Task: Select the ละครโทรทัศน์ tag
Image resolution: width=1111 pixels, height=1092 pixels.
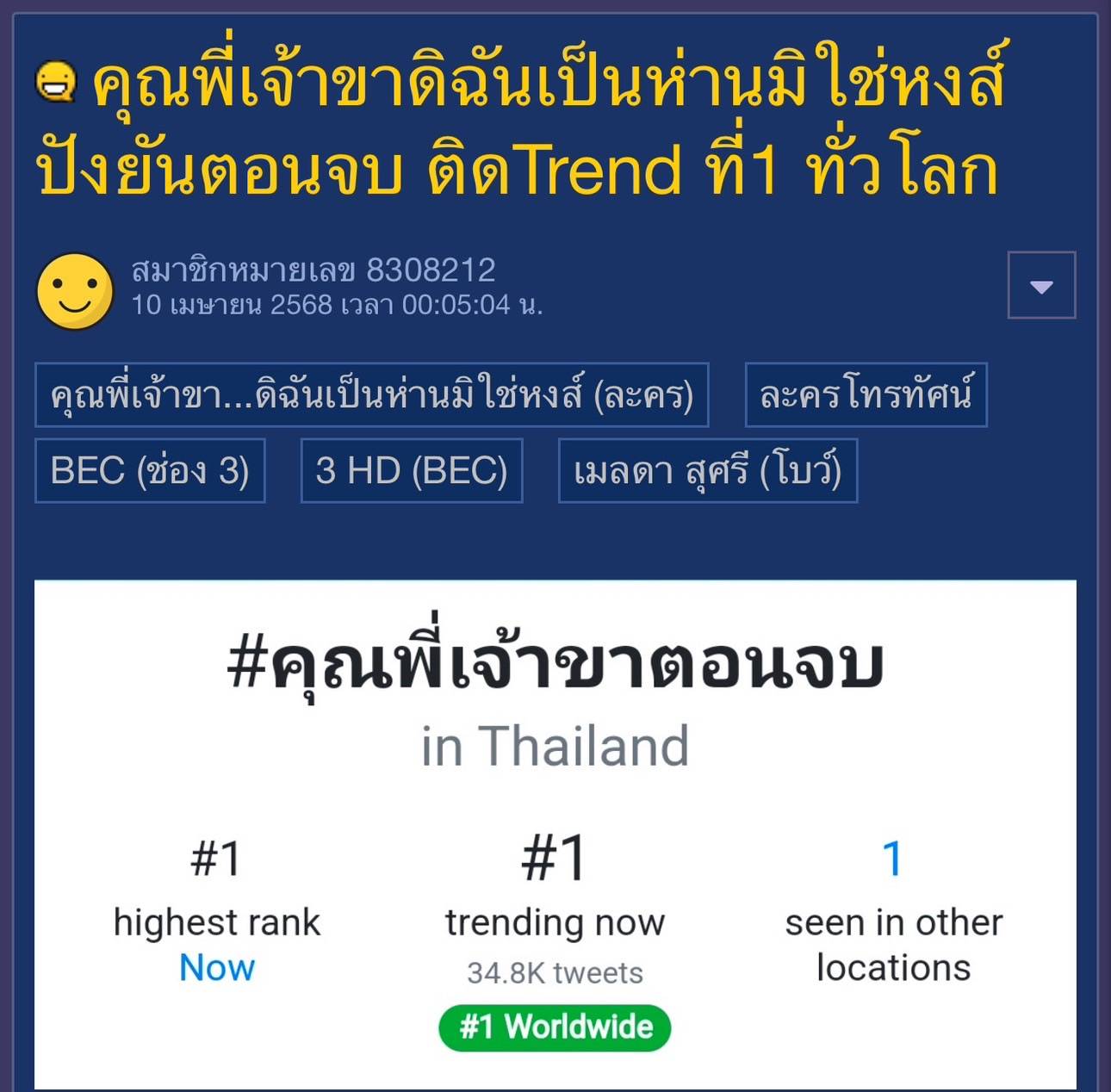Action: [x=866, y=395]
